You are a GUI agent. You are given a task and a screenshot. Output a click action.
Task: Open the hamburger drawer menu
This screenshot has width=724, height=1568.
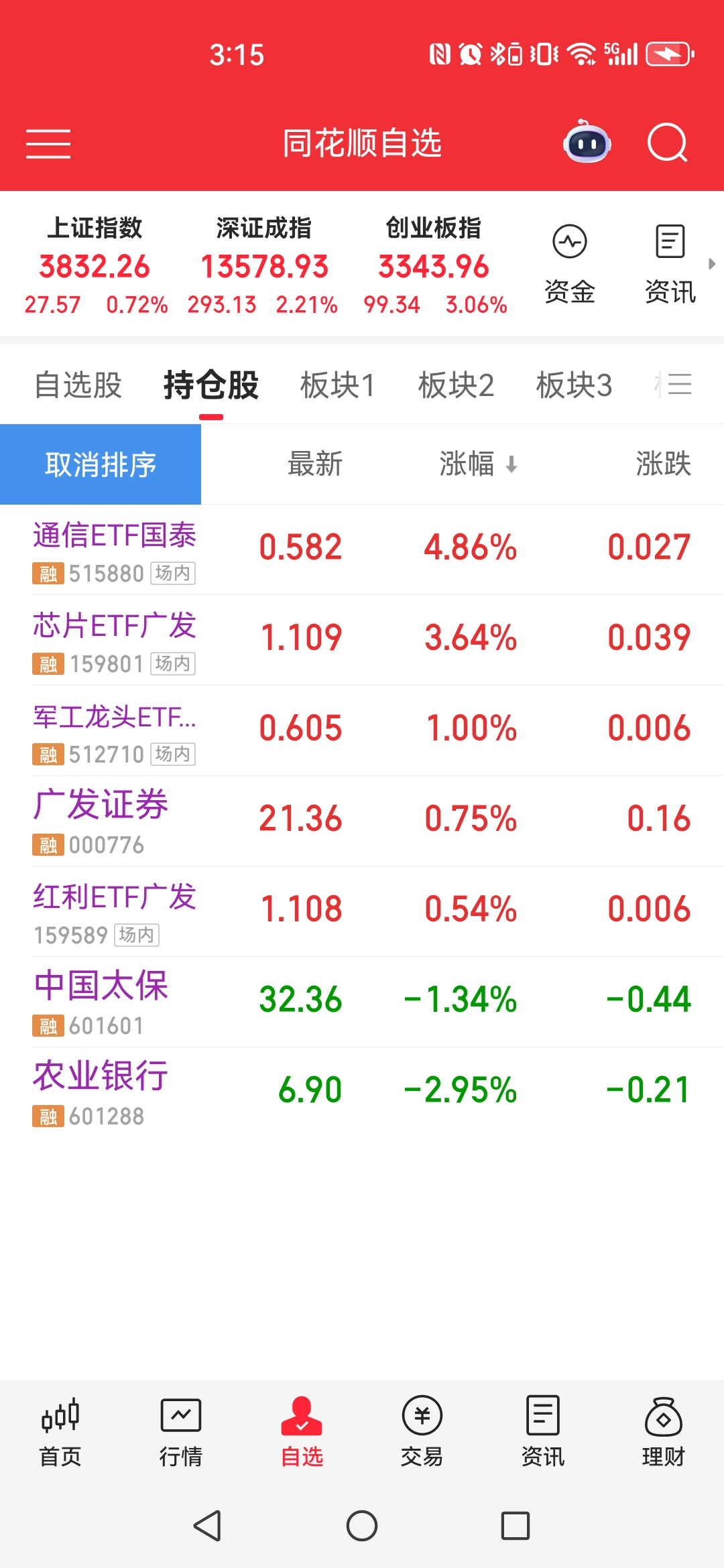48,144
